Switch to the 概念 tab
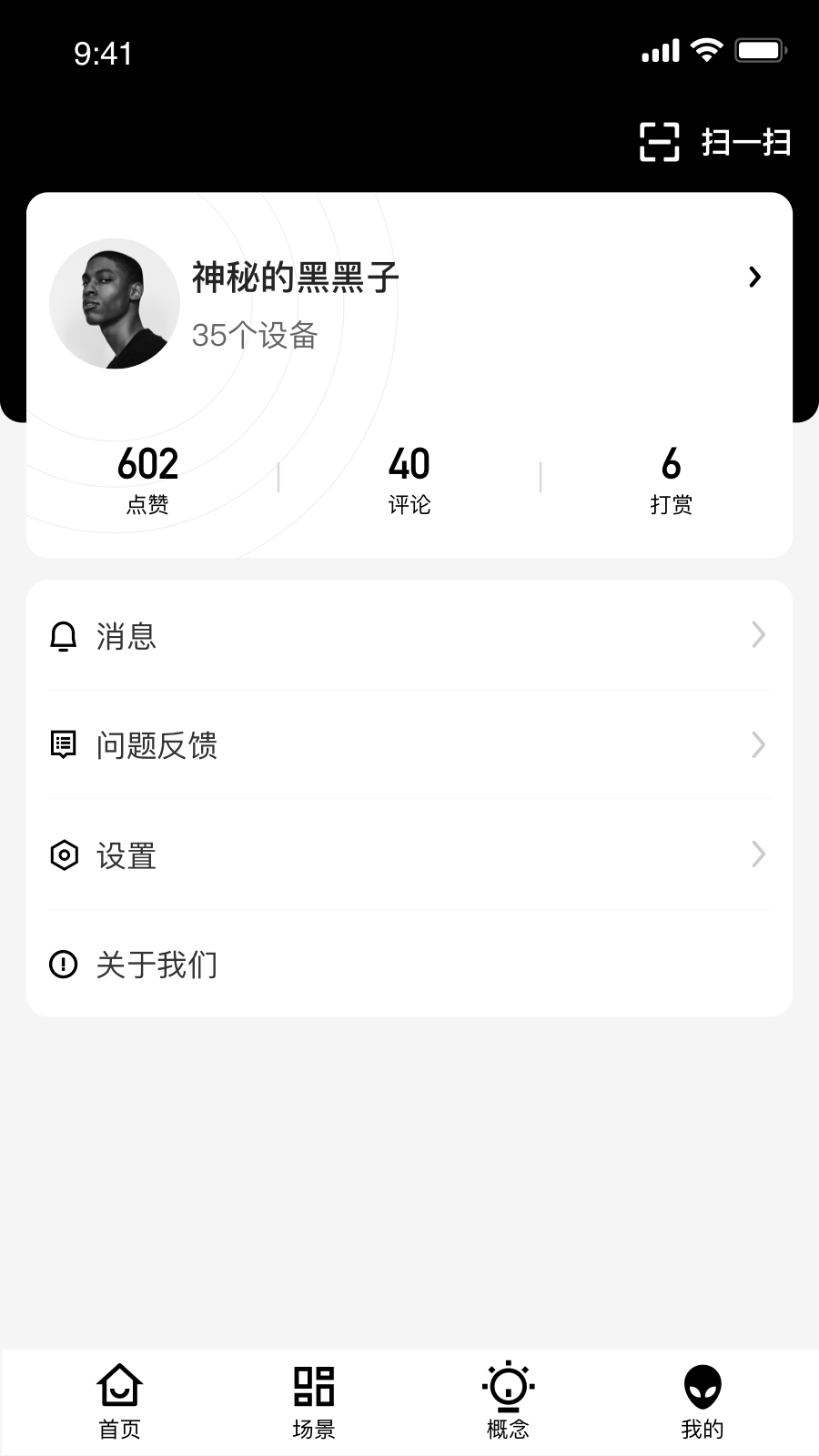819x1456 pixels. (x=508, y=1401)
